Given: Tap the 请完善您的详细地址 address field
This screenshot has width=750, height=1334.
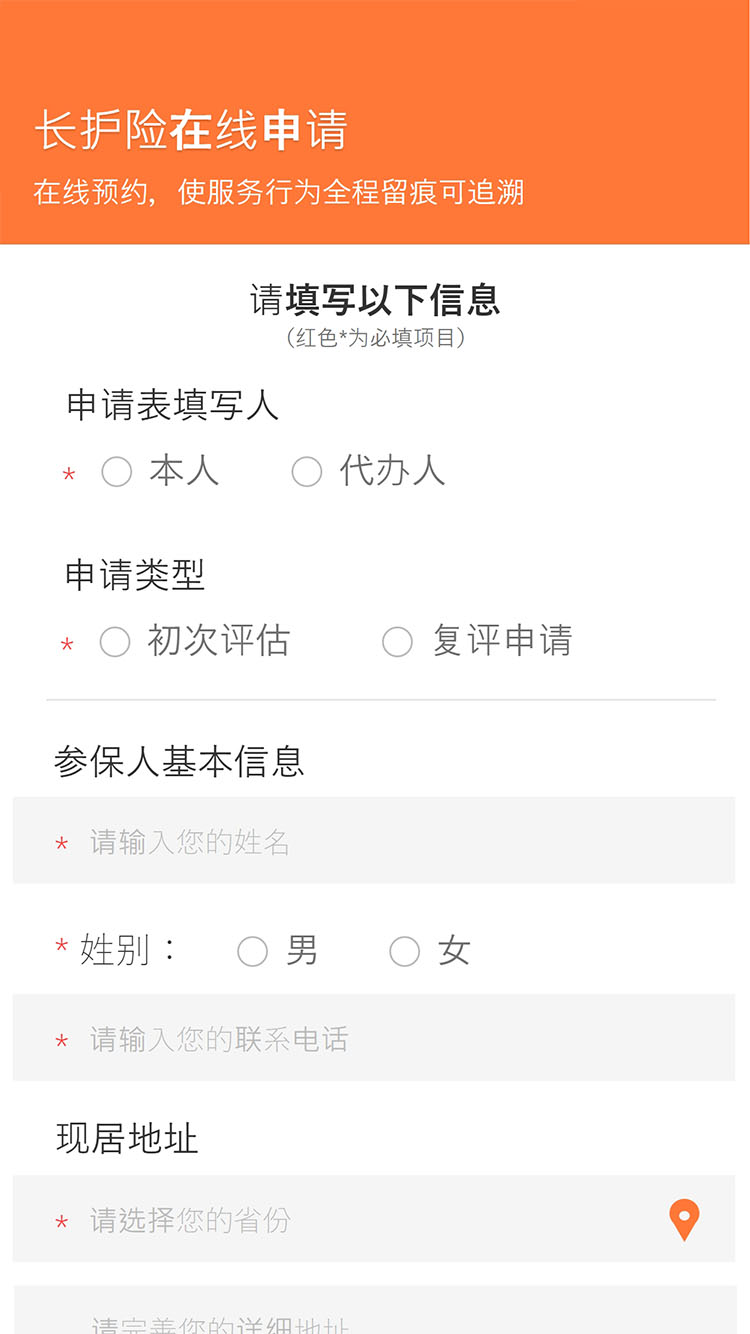Looking at the screenshot, I should 374,1318.
